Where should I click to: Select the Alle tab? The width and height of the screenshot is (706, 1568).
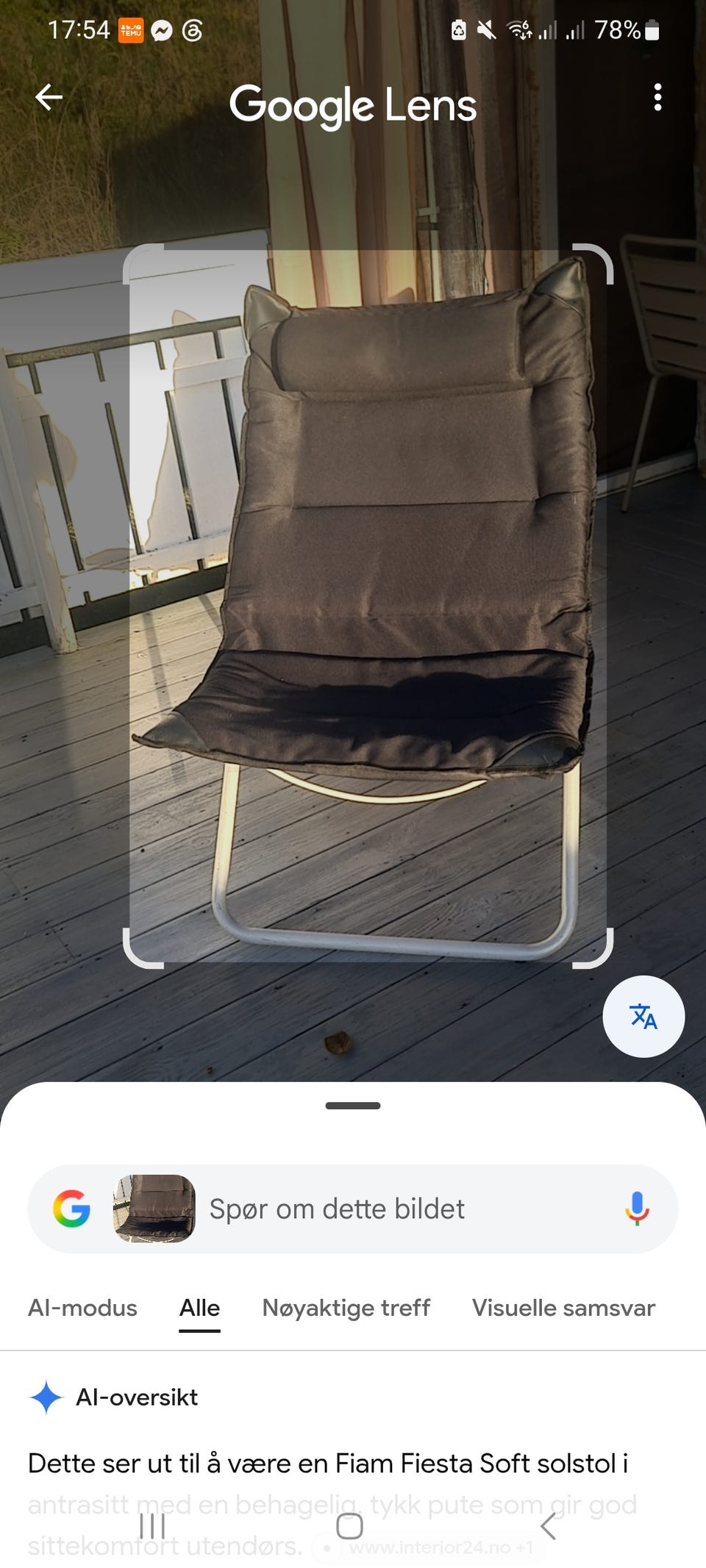coord(199,1308)
